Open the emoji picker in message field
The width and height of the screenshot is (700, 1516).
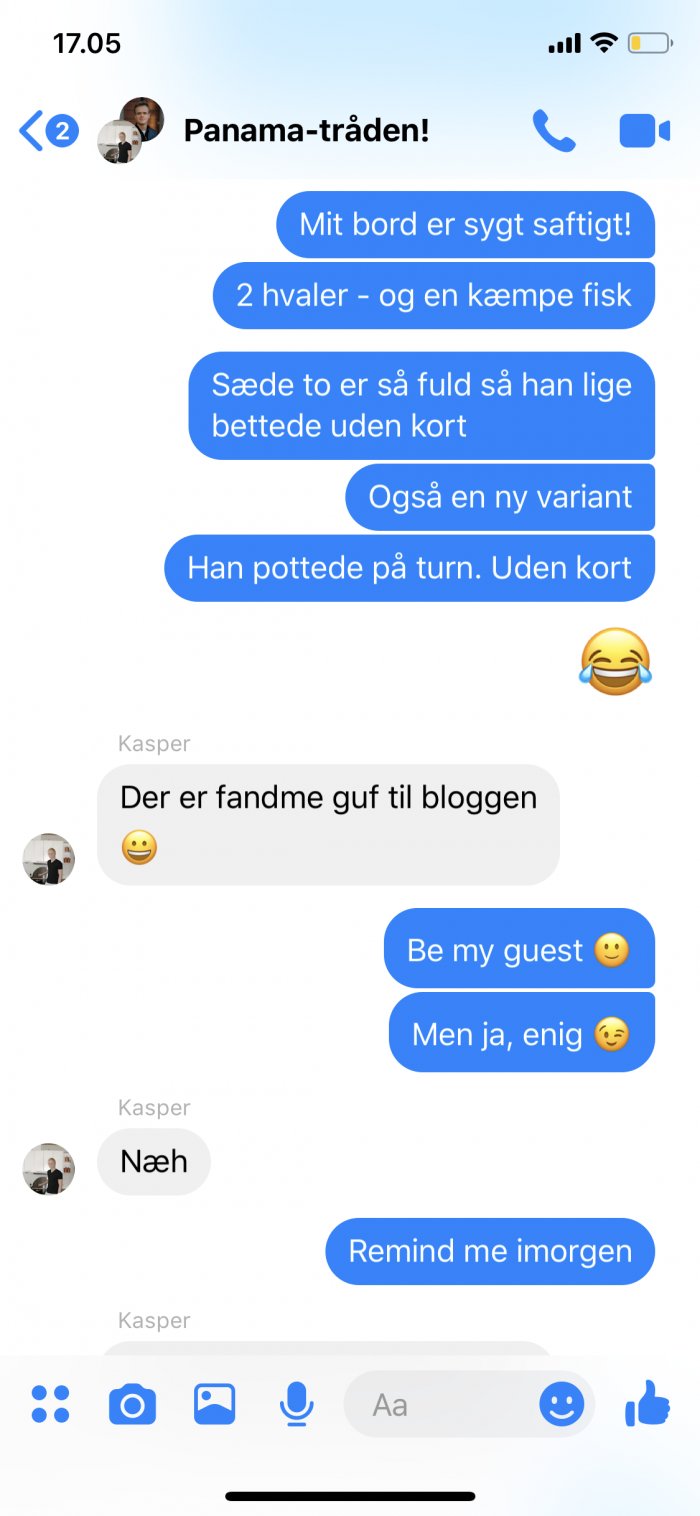coord(562,1404)
